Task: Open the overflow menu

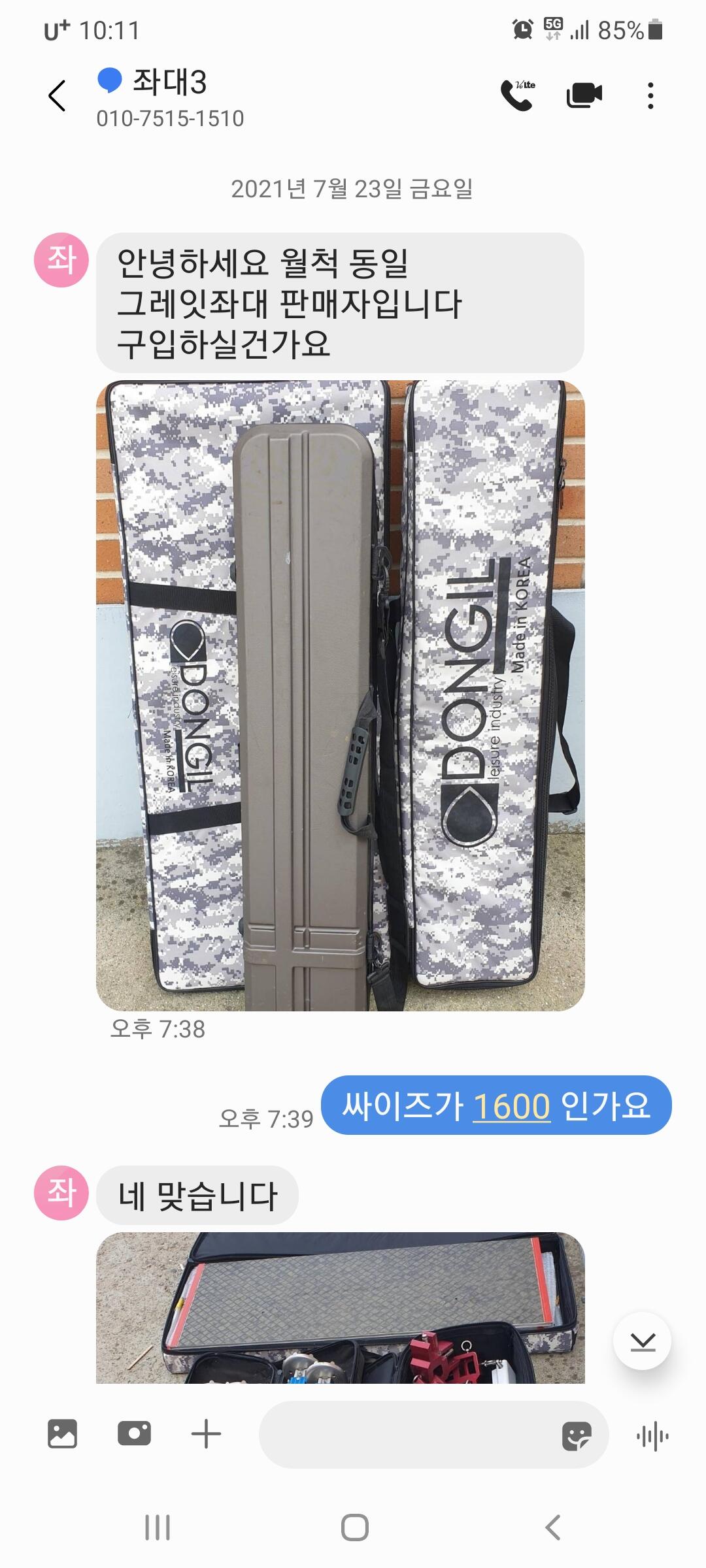Action: [x=650, y=95]
